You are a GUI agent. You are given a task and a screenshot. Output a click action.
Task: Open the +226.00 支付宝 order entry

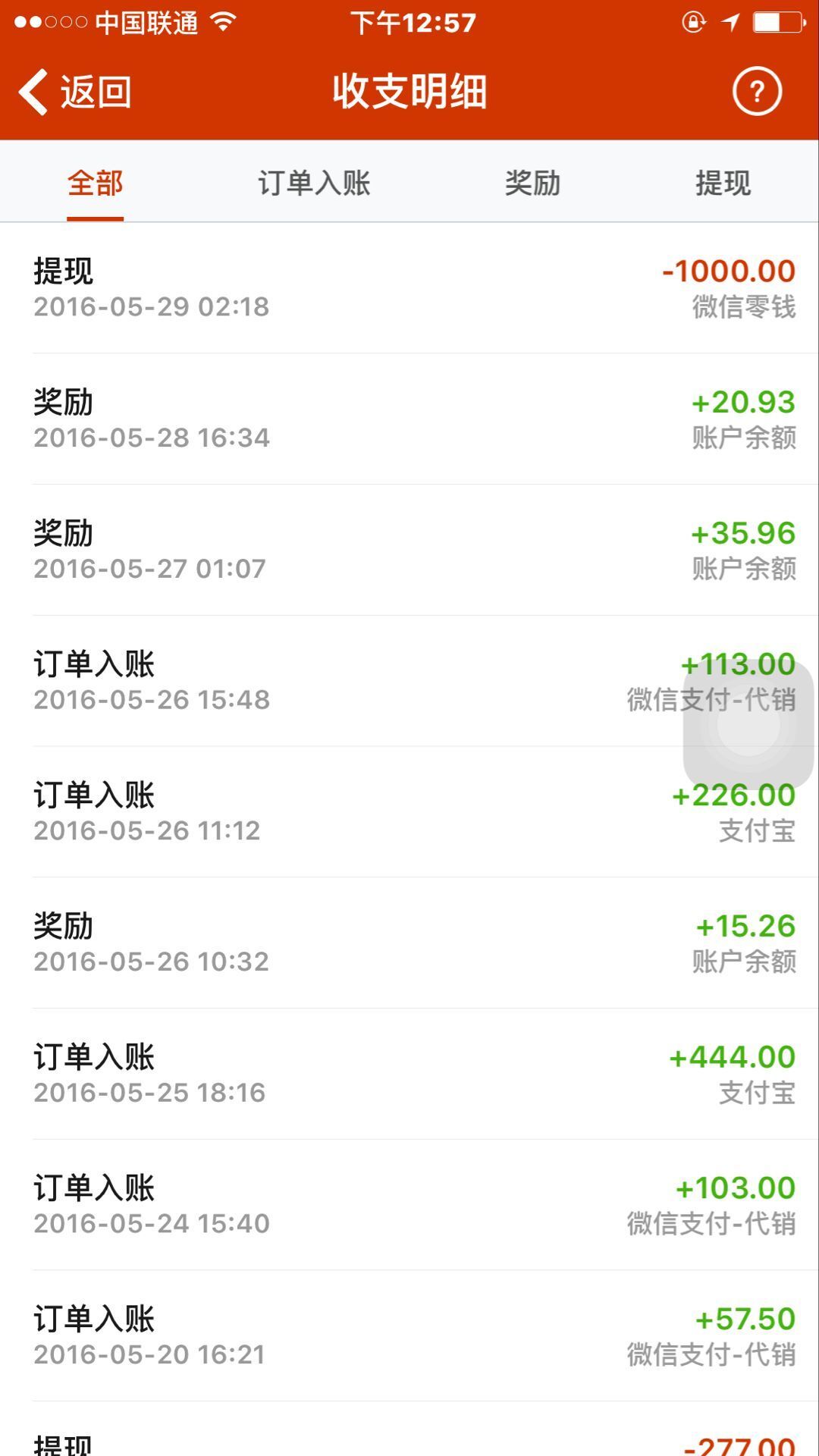tap(409, 812)
